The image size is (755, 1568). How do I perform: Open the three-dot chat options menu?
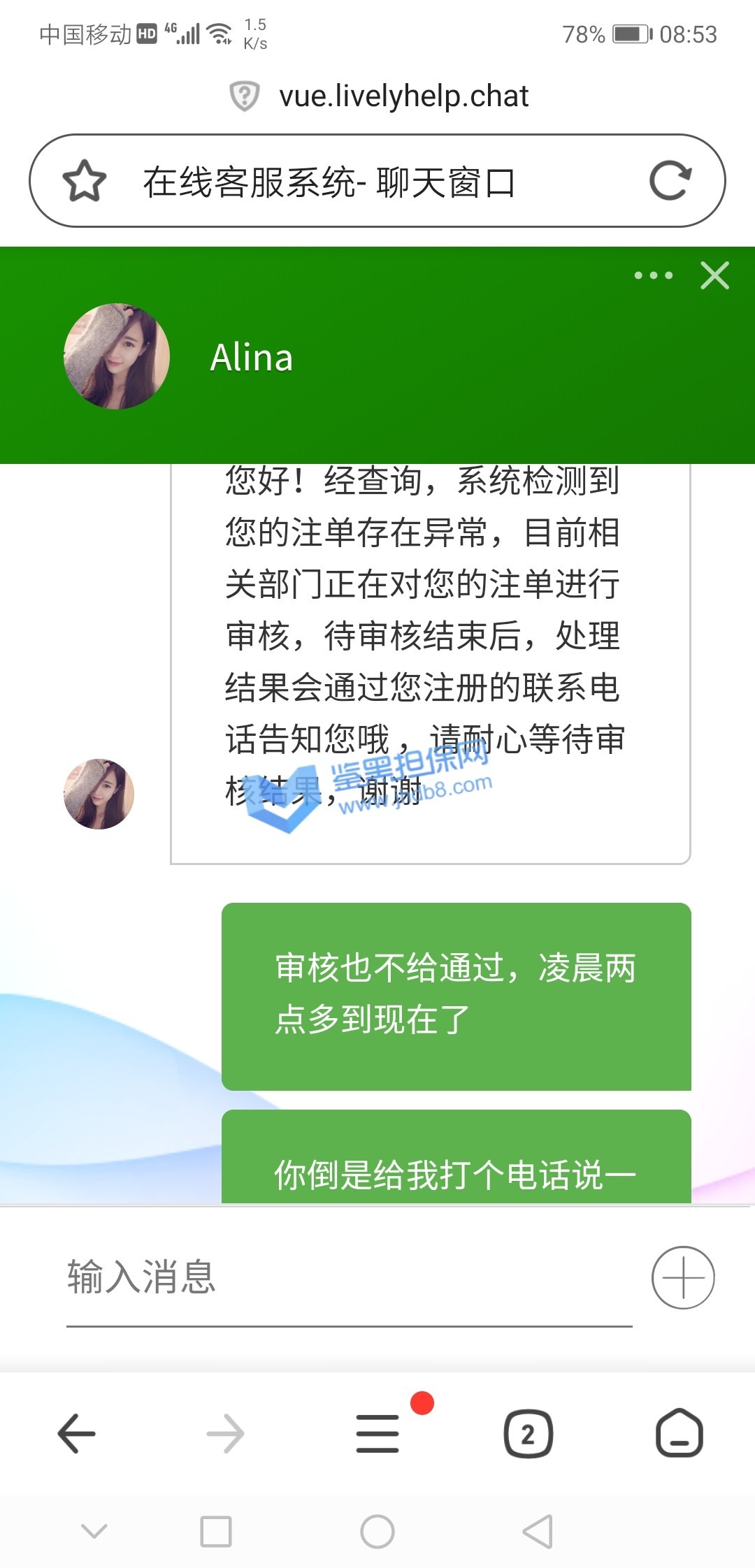[653, 275]
